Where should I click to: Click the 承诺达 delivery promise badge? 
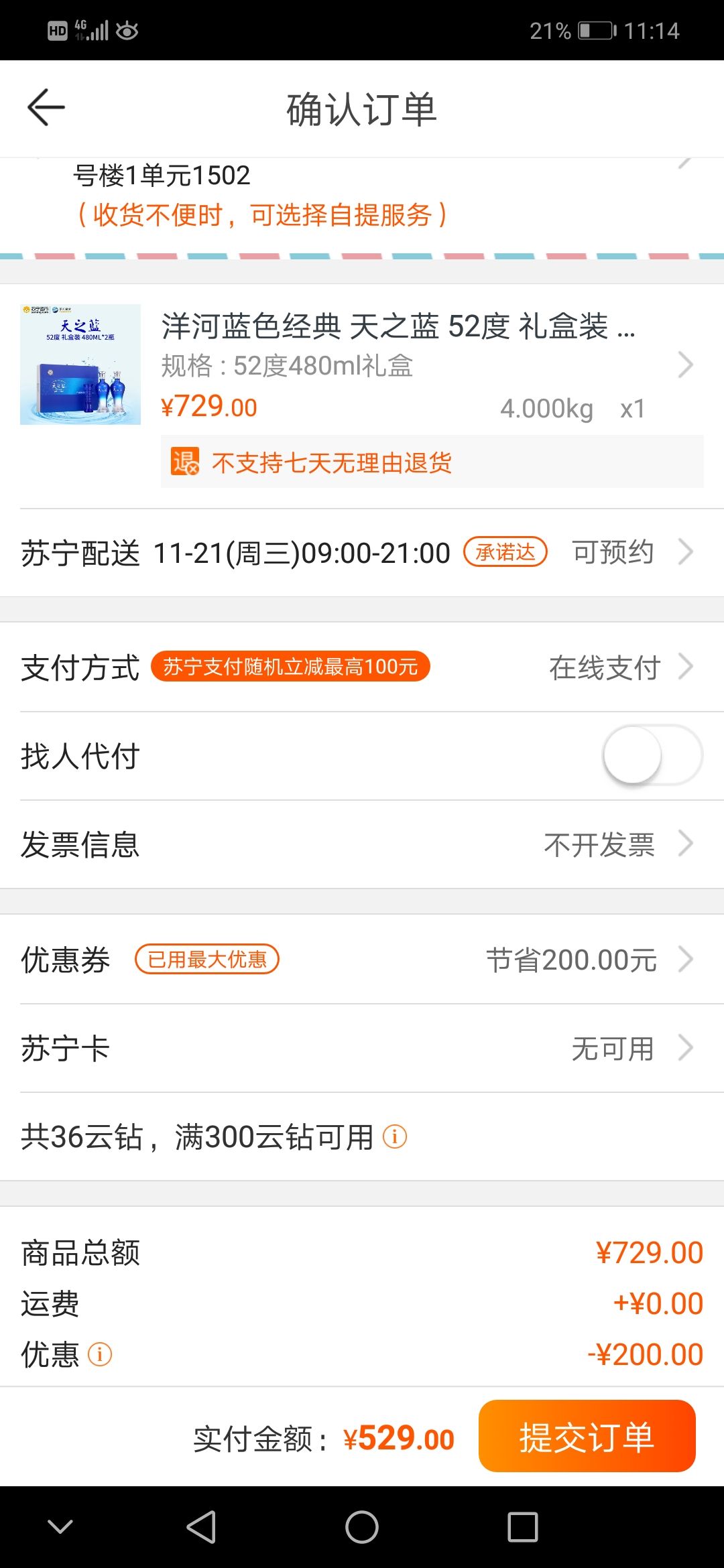pos(505,551)
